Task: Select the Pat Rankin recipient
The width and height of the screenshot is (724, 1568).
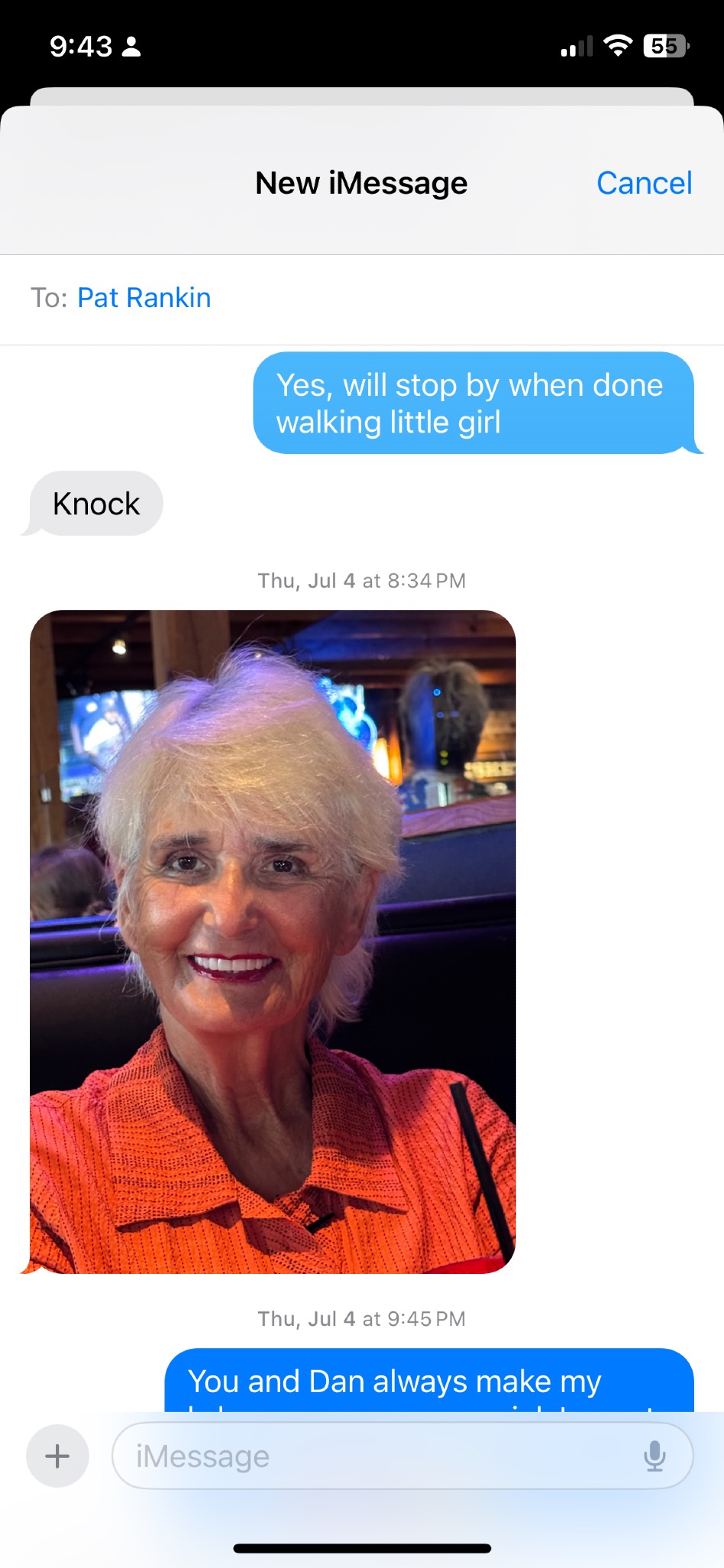Action: (144, 297)
